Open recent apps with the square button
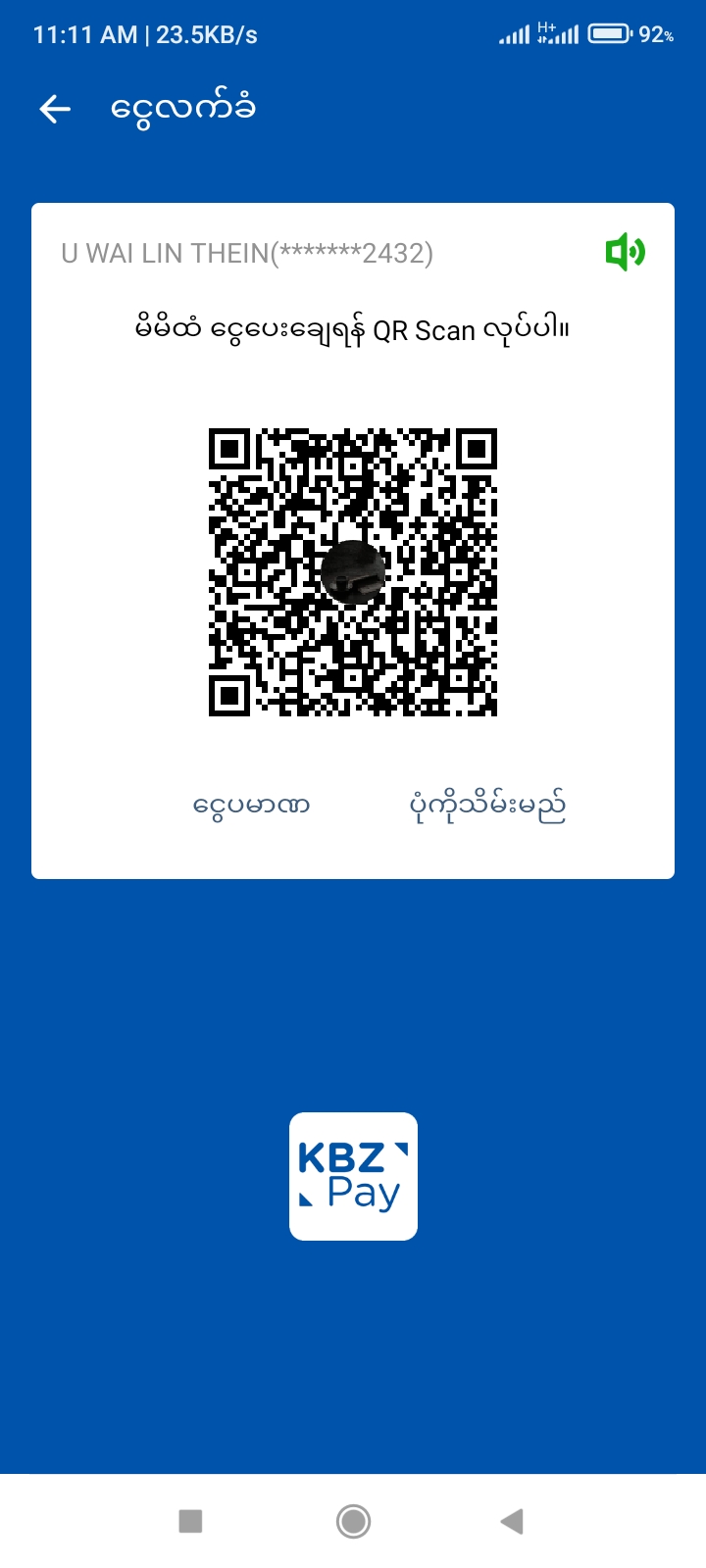The width and height of the screenshot is (706, 1568). (x=190, y=1521)
